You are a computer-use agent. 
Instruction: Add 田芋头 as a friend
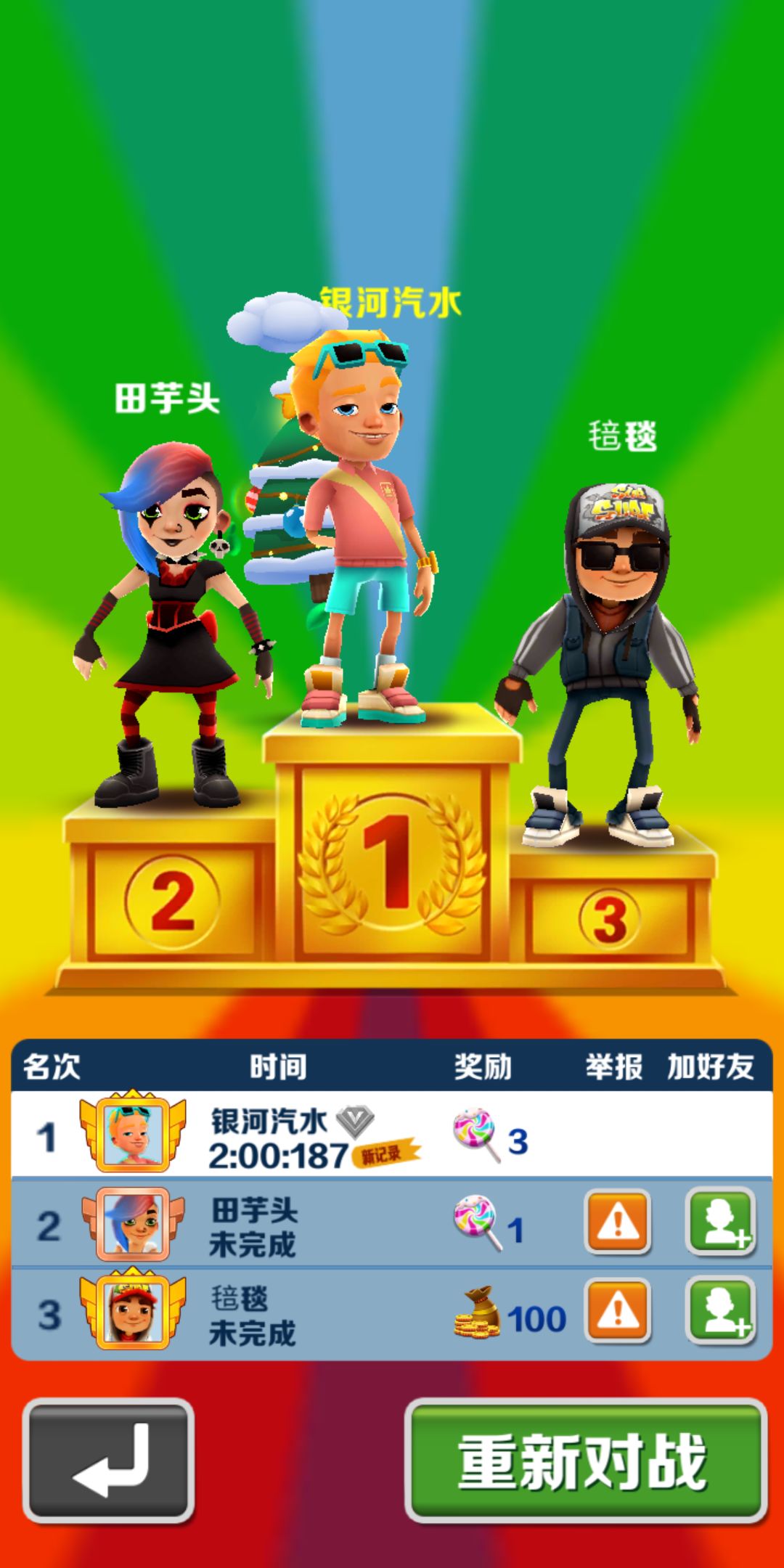point(721,1222)
